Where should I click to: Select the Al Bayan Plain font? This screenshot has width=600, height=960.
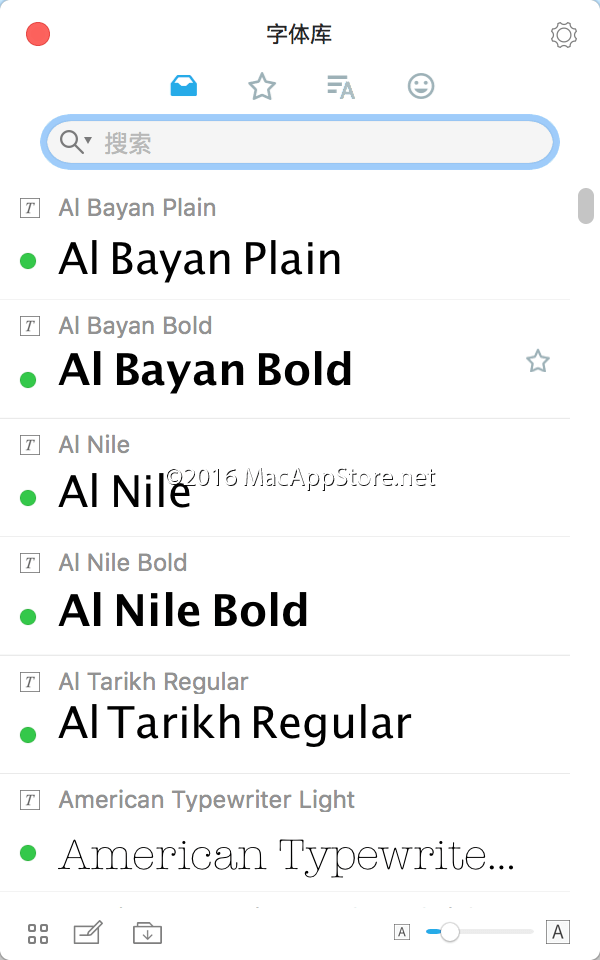click(200, 258)
